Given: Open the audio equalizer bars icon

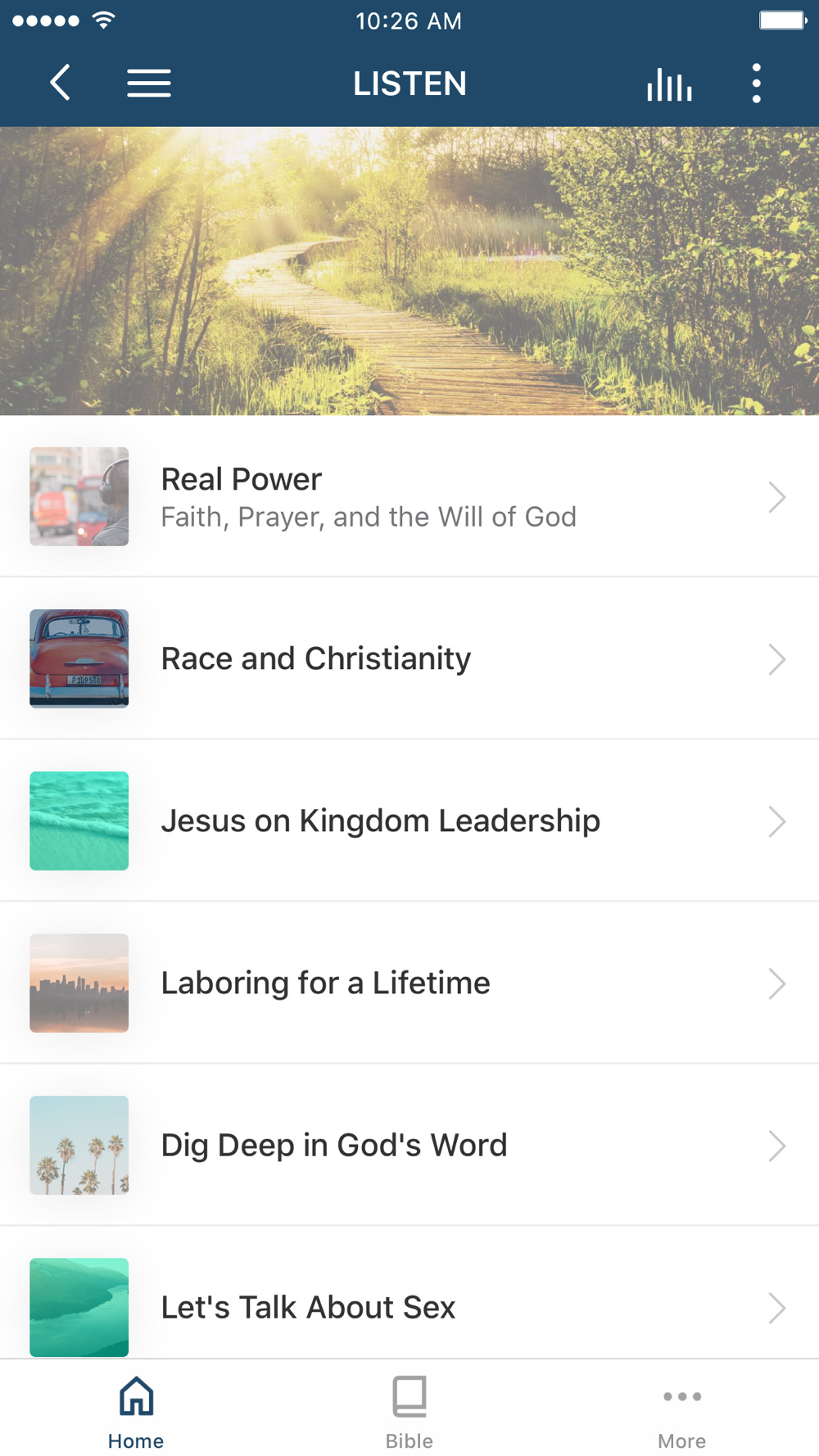Looking at the screenshot, I should click(x=669, y=84).
